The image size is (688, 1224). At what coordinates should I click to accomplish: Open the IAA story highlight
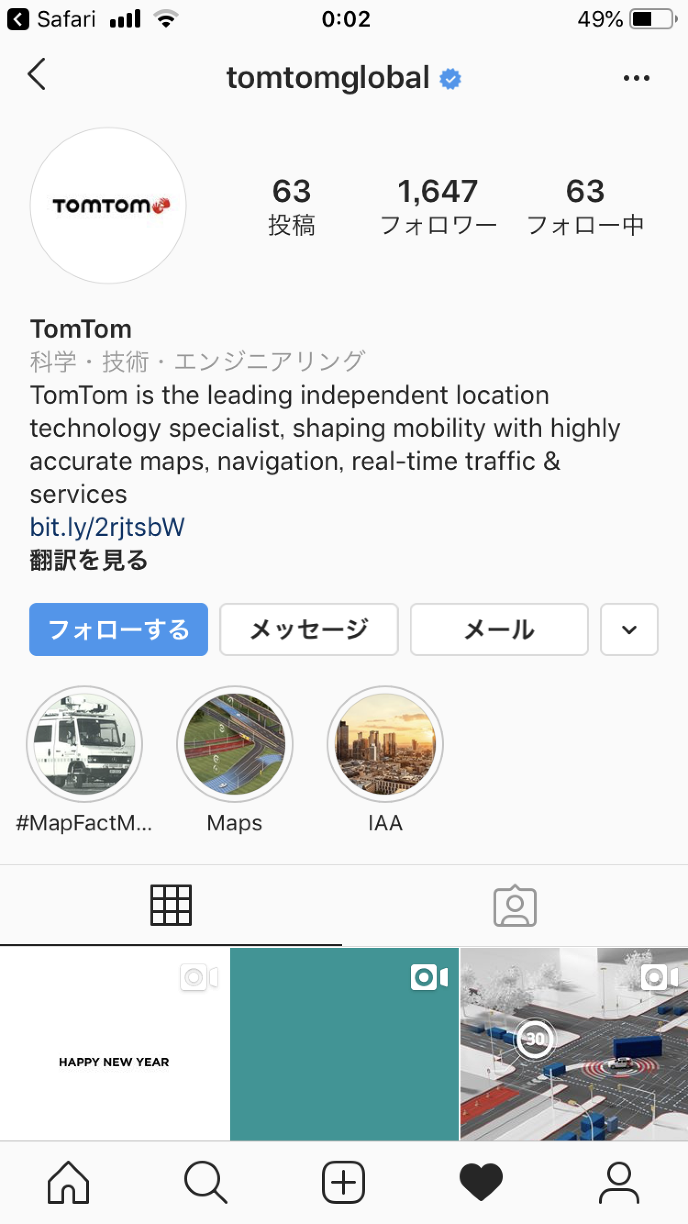[x=385, y=744]
